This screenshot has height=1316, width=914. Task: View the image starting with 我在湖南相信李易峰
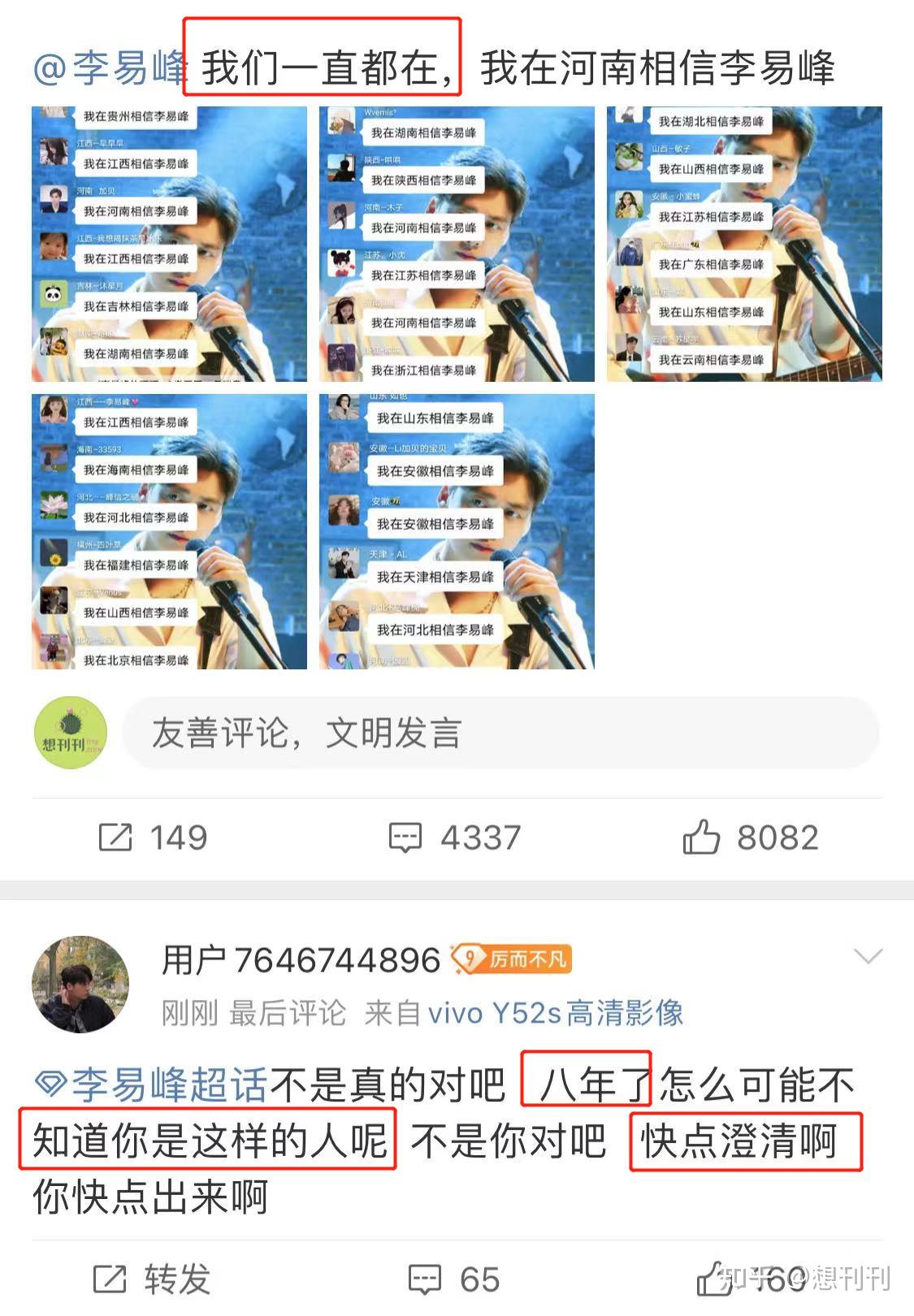[x=457, y=244]
